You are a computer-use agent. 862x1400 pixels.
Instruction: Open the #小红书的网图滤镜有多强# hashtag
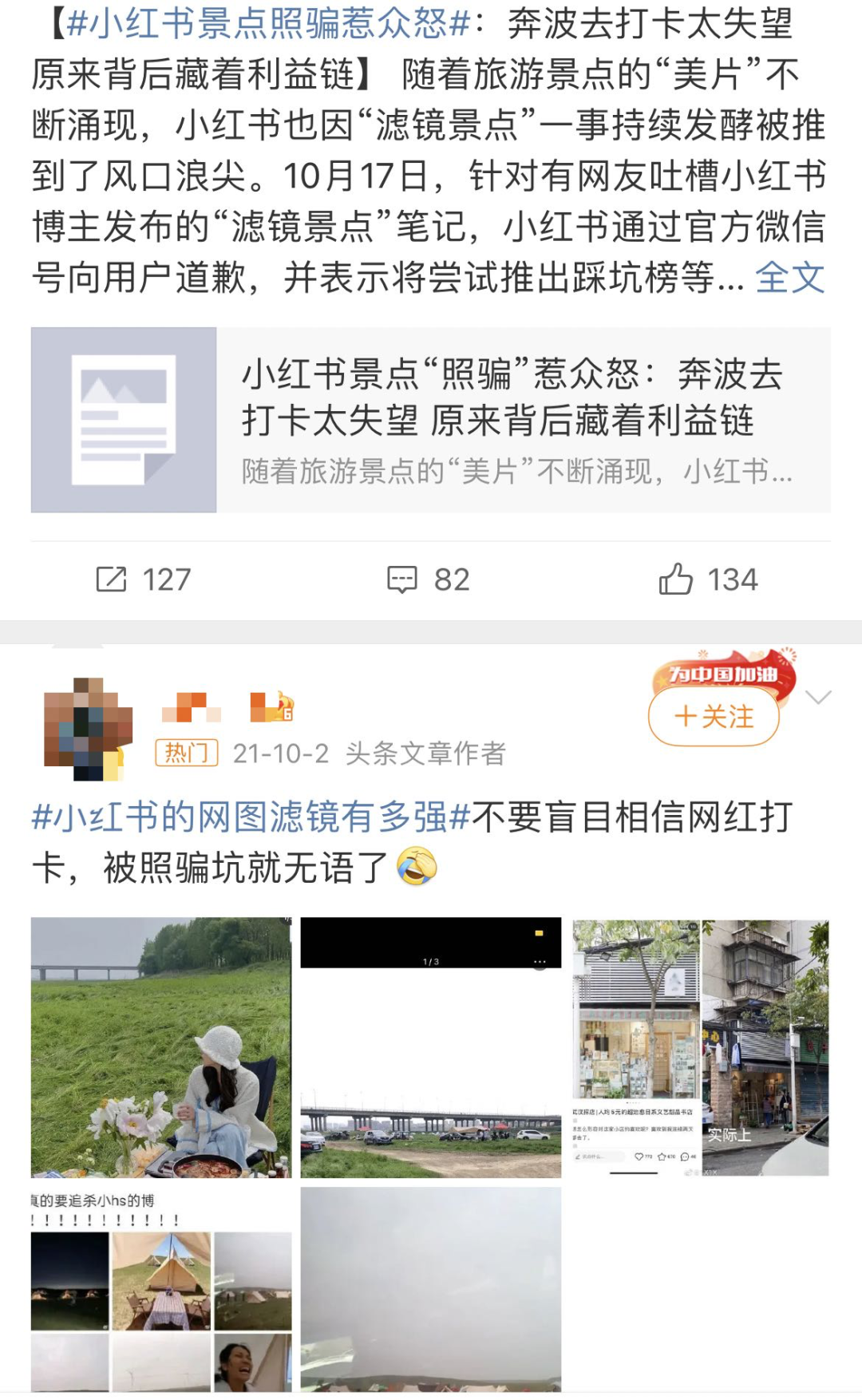pyautogui.click(x=251, y=817)
